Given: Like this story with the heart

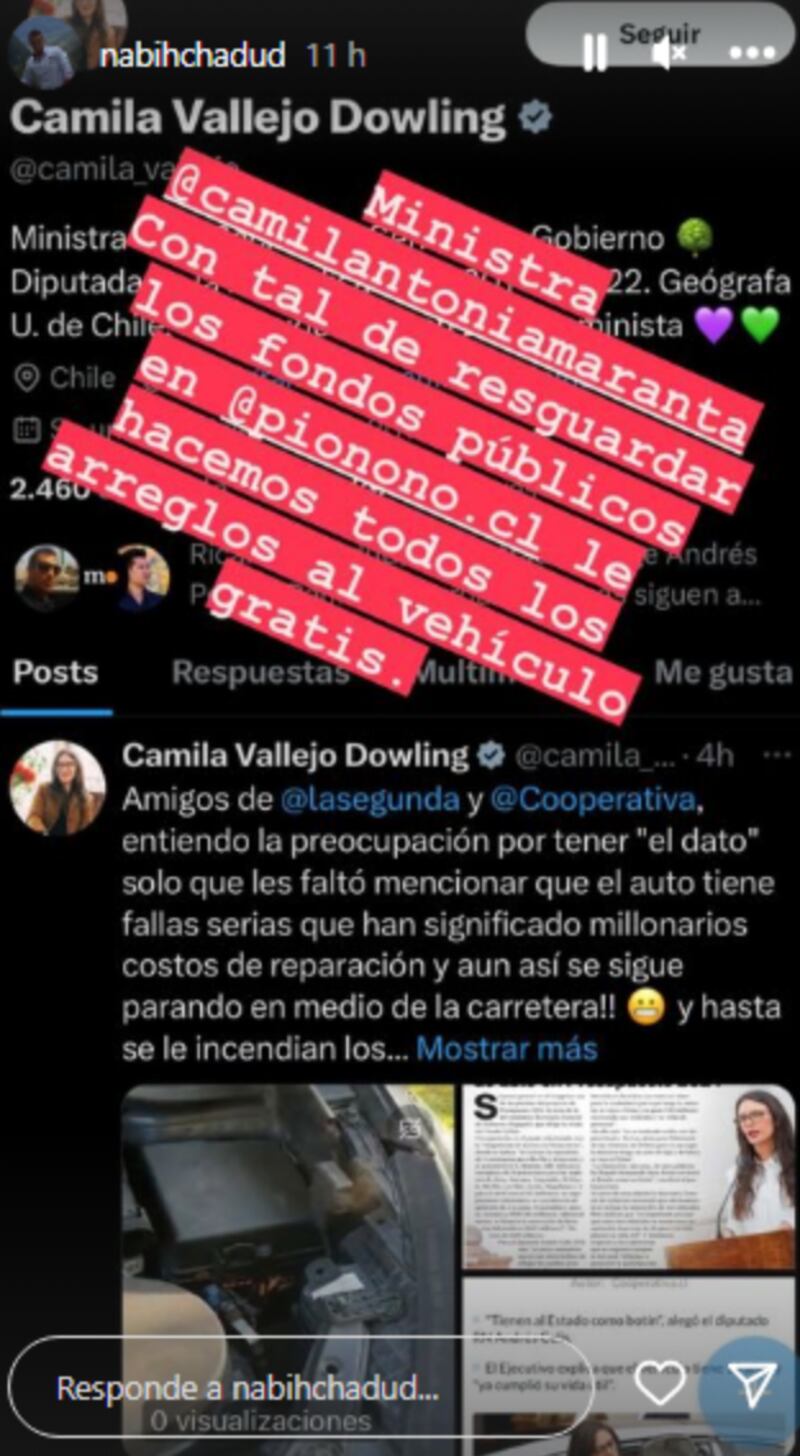Looking at the screenshot, I should (660, 1384).
